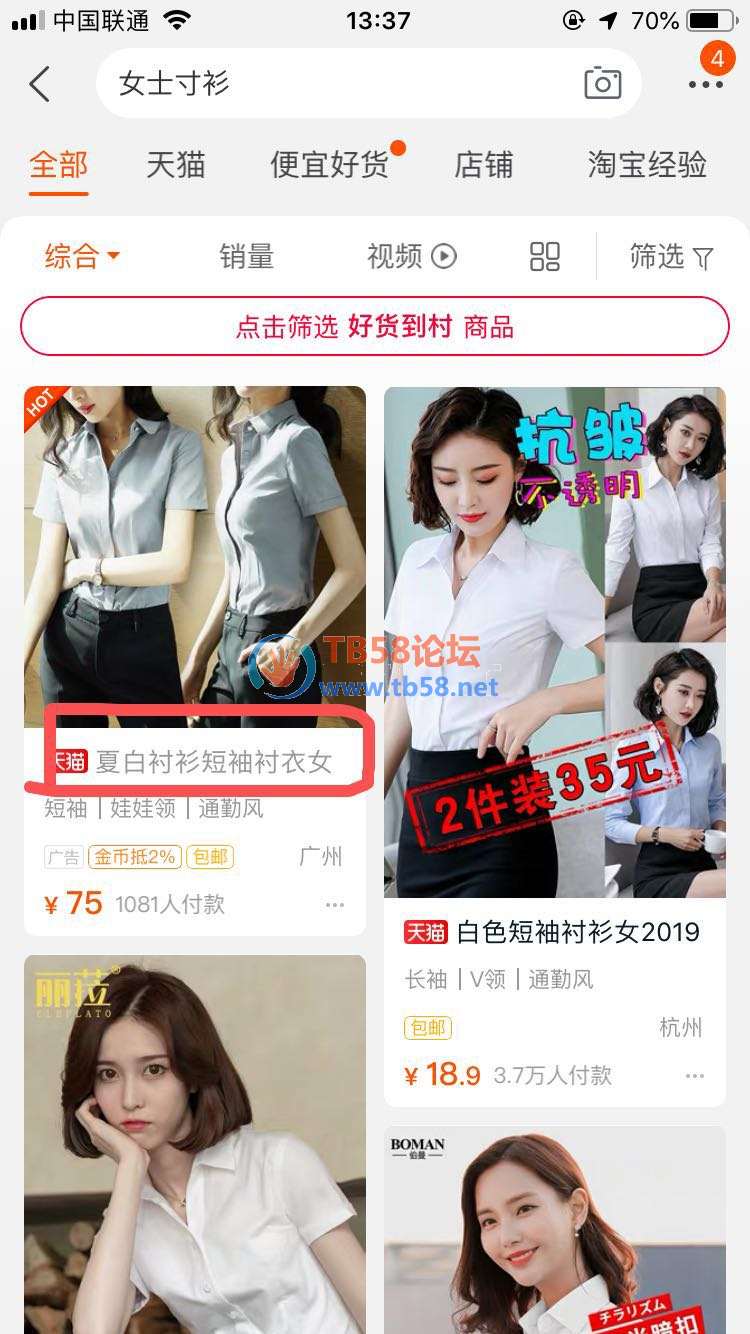Open more options on the ¥18.9 item
750x1334 pixels.
(x=695, y=1076)
